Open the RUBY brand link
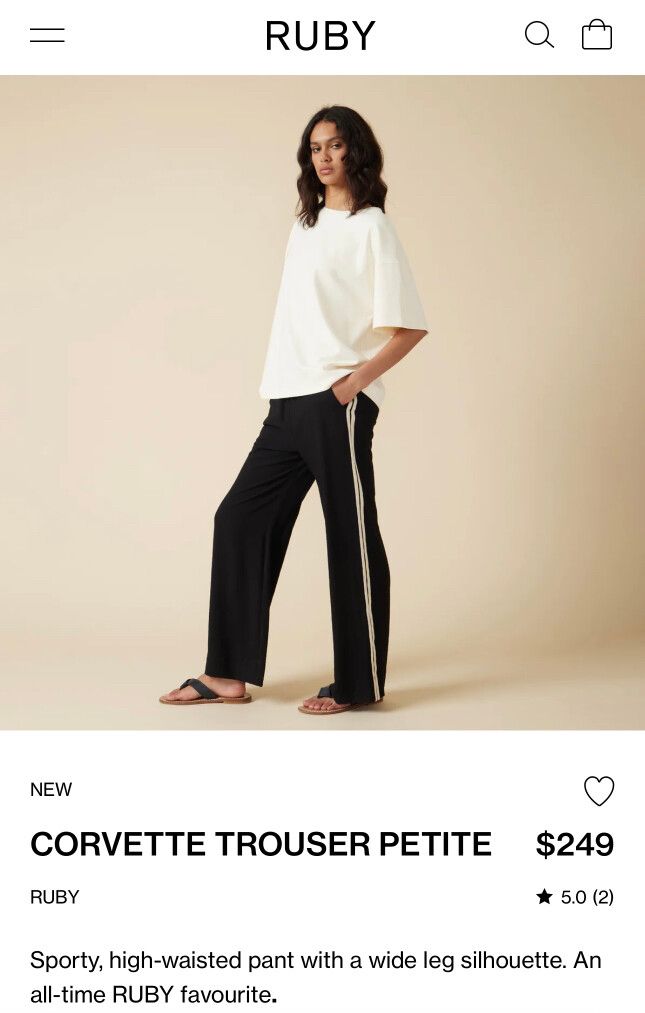645x1013 pixels. pyautogui.click(x=55, y=897)
